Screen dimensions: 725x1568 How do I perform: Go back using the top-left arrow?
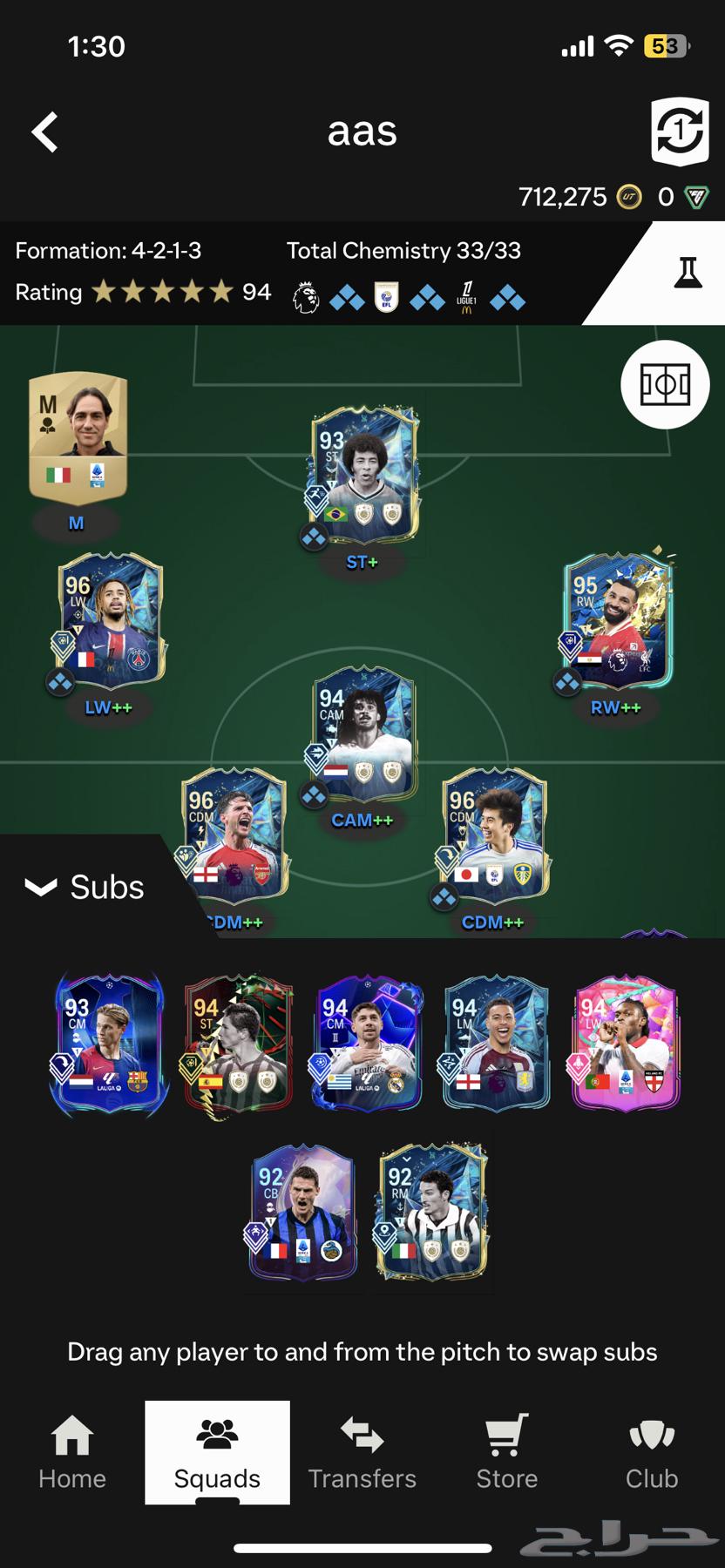(45, 132)
